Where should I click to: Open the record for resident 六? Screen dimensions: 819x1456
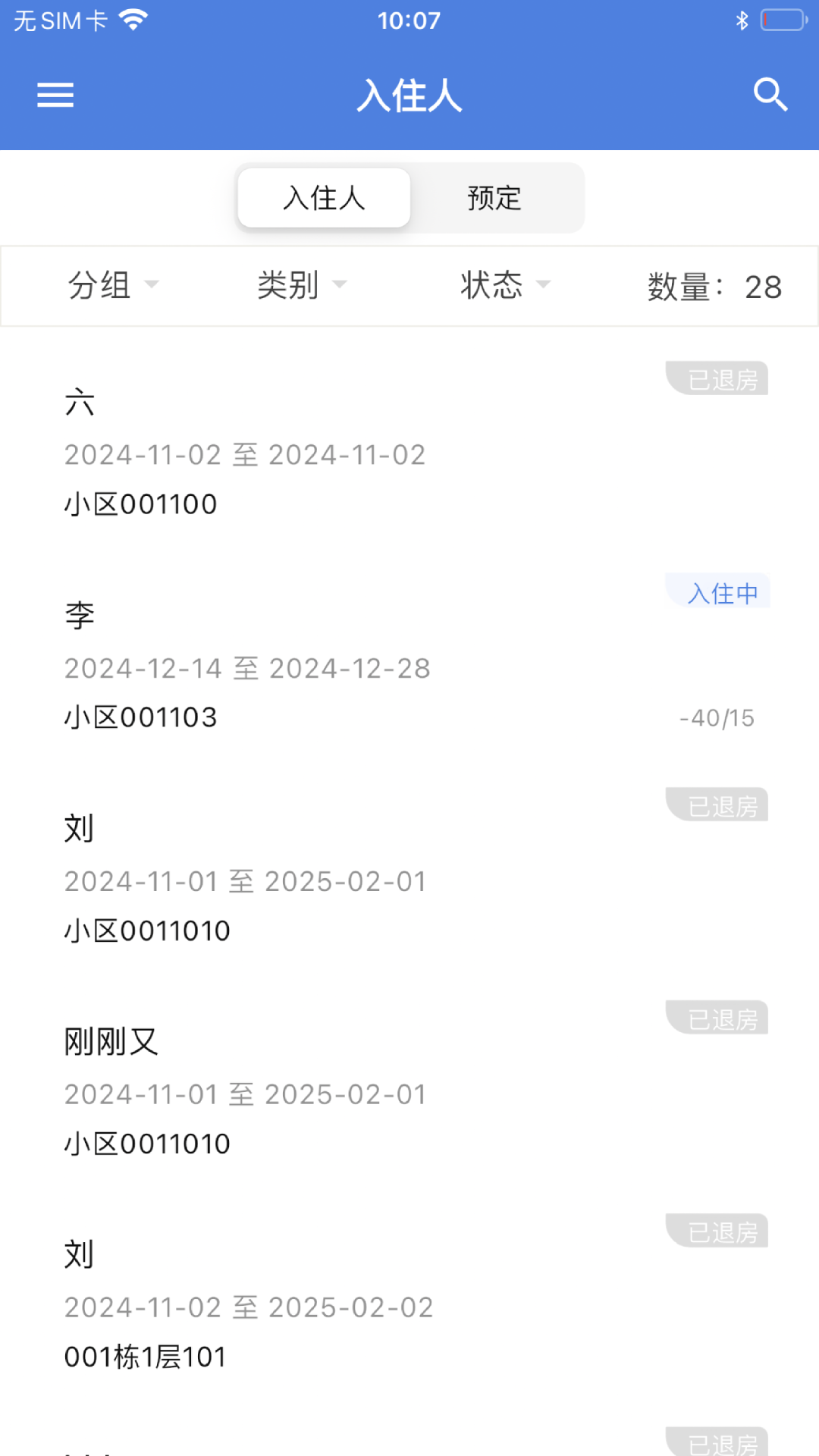(x=303, y=453)
